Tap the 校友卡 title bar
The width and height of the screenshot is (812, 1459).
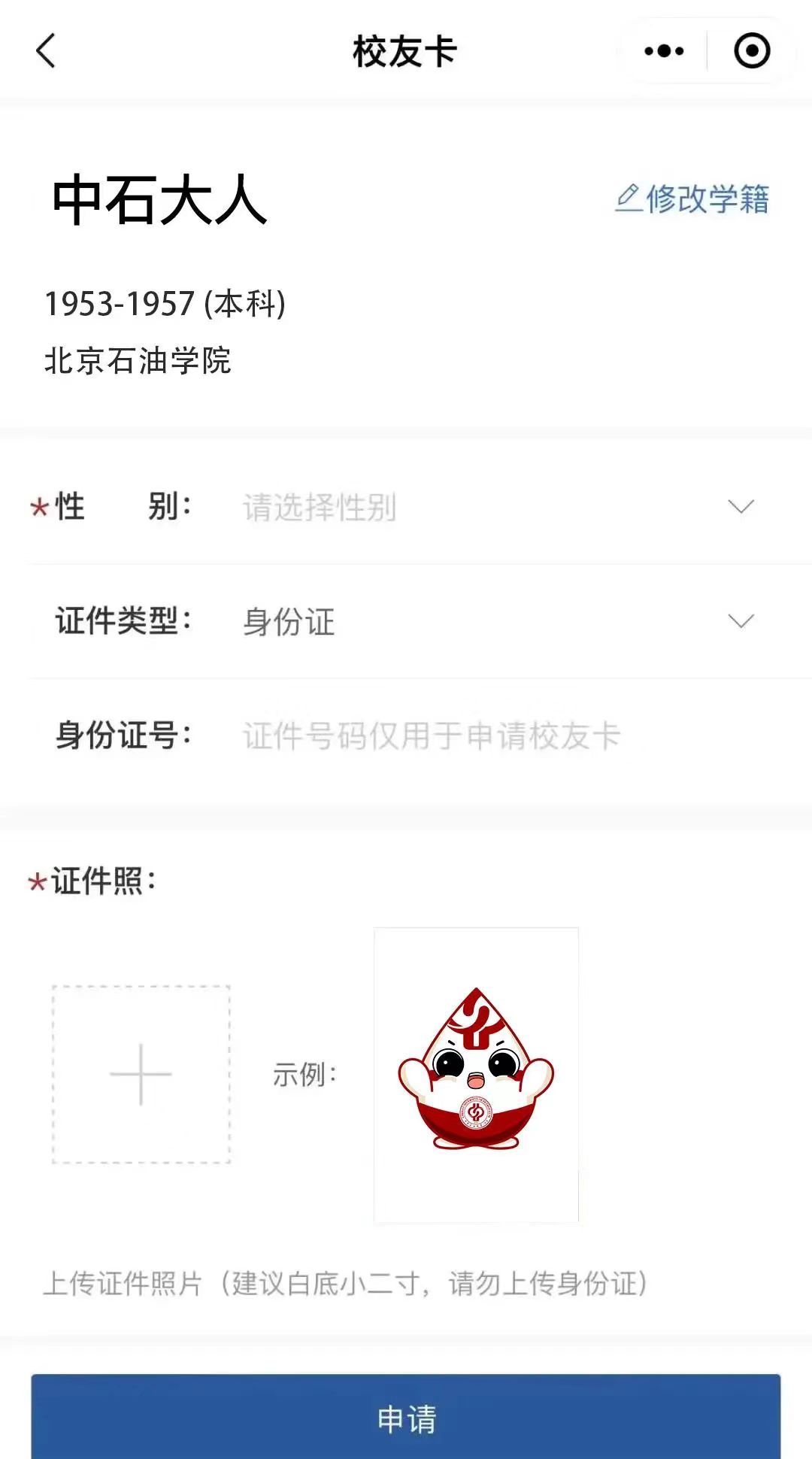pos(406,51)
